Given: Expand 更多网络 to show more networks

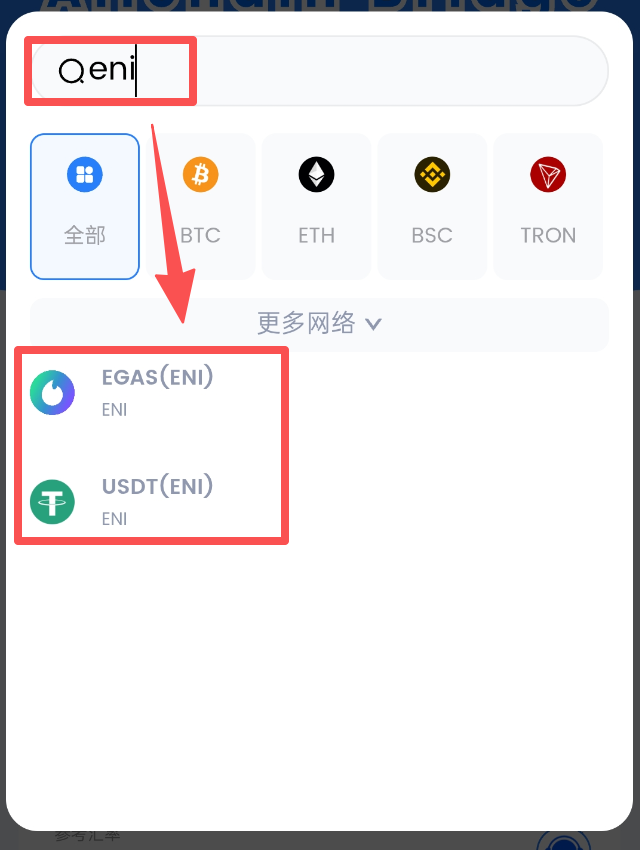Looking at the screenshot, I should pos(319,324).
